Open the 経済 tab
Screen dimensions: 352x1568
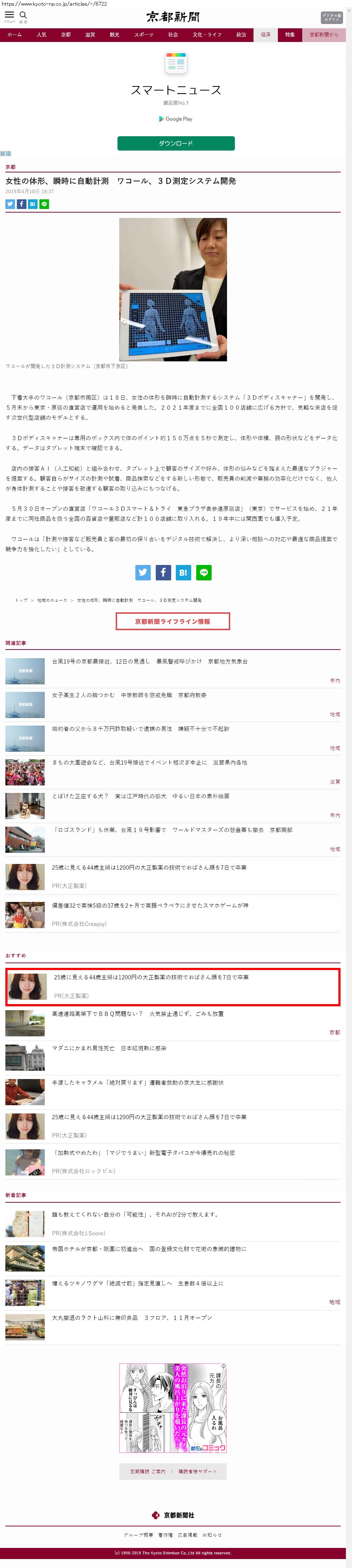(x=266, y=35)
